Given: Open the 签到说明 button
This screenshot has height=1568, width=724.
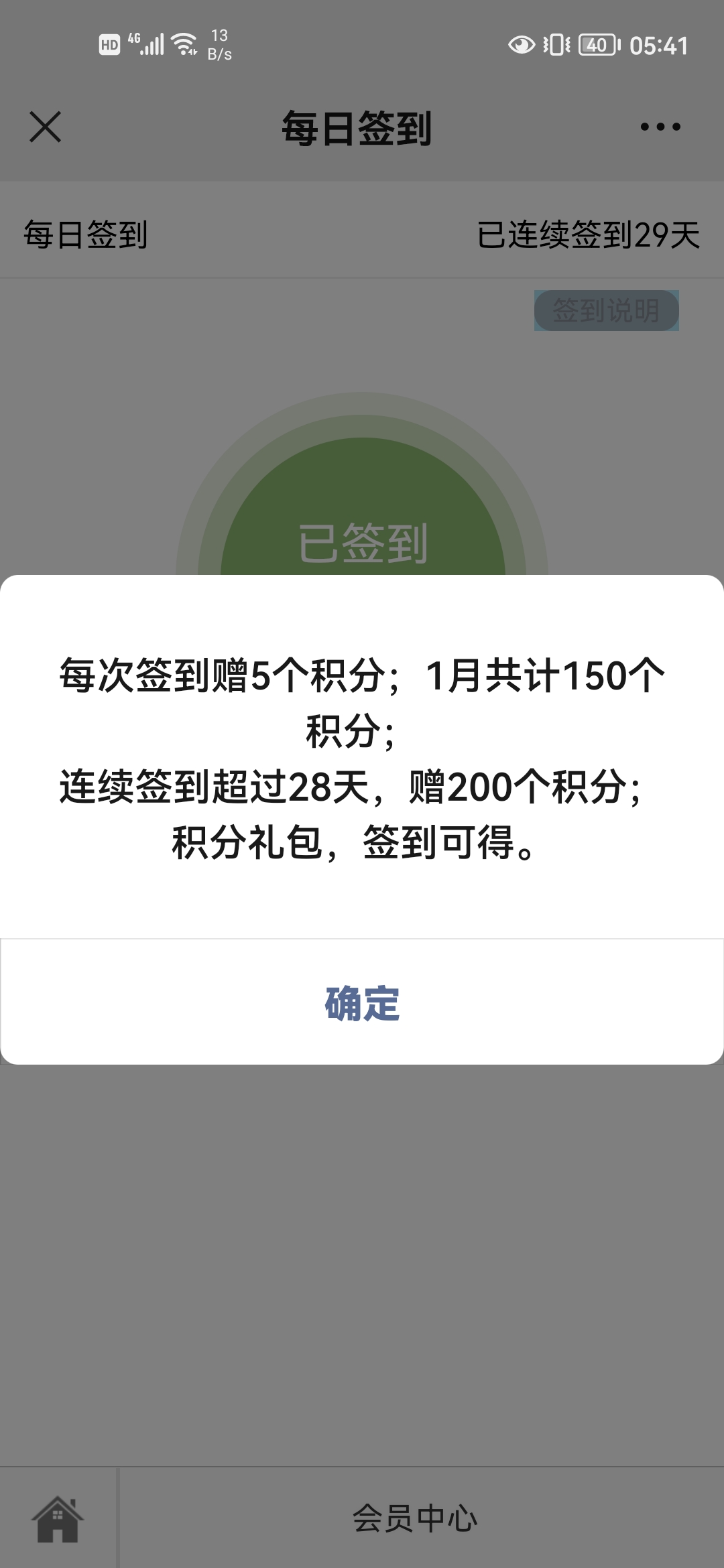Looking at the screenshot, I should [x=606, y=310].
